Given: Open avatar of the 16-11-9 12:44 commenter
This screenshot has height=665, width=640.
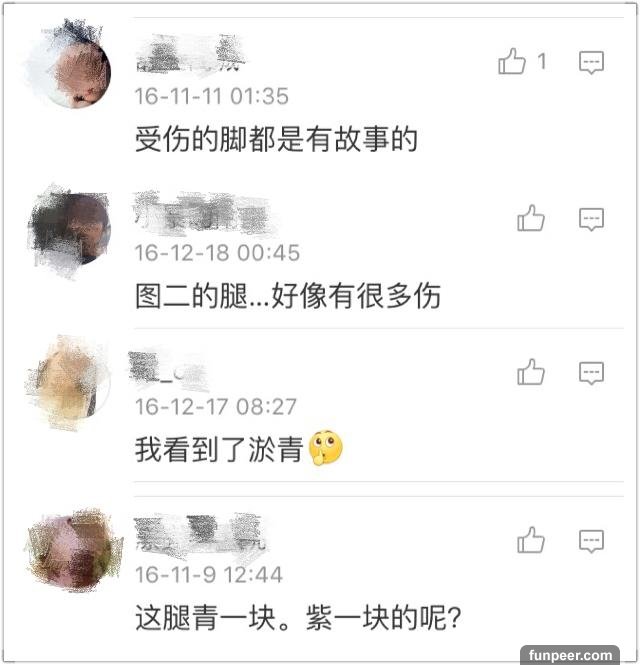Looking at the screenshot, I should click(70, 549).
